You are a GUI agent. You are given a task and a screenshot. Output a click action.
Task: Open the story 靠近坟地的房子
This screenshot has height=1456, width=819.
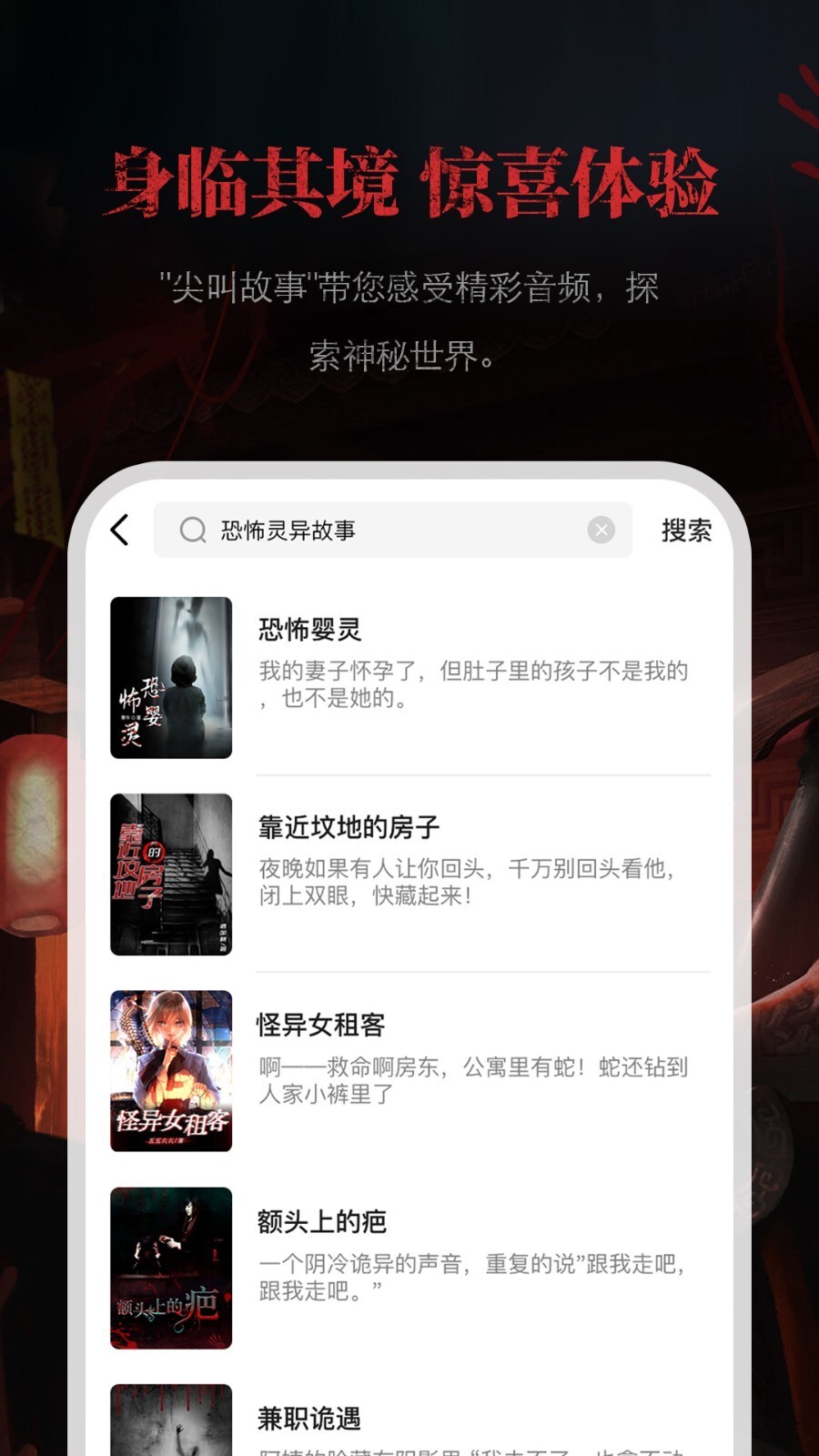point(346,826)
